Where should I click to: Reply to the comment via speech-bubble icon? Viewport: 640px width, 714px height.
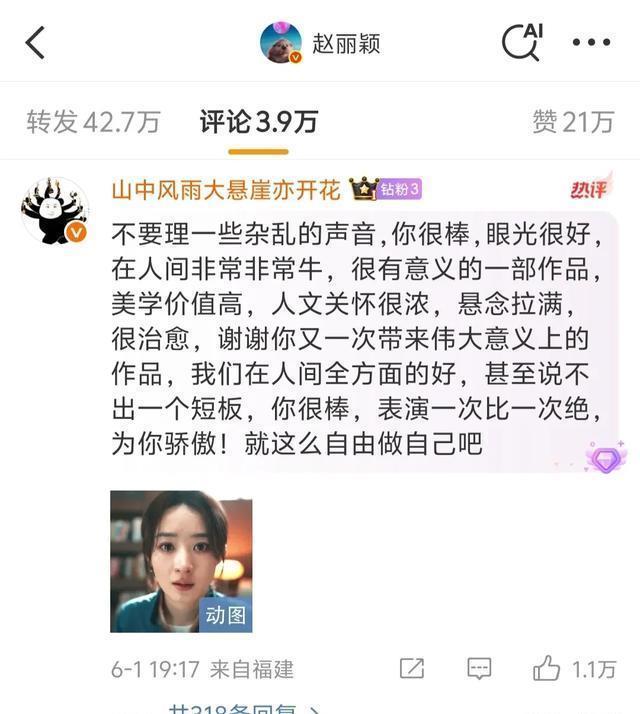coord(479,669)
